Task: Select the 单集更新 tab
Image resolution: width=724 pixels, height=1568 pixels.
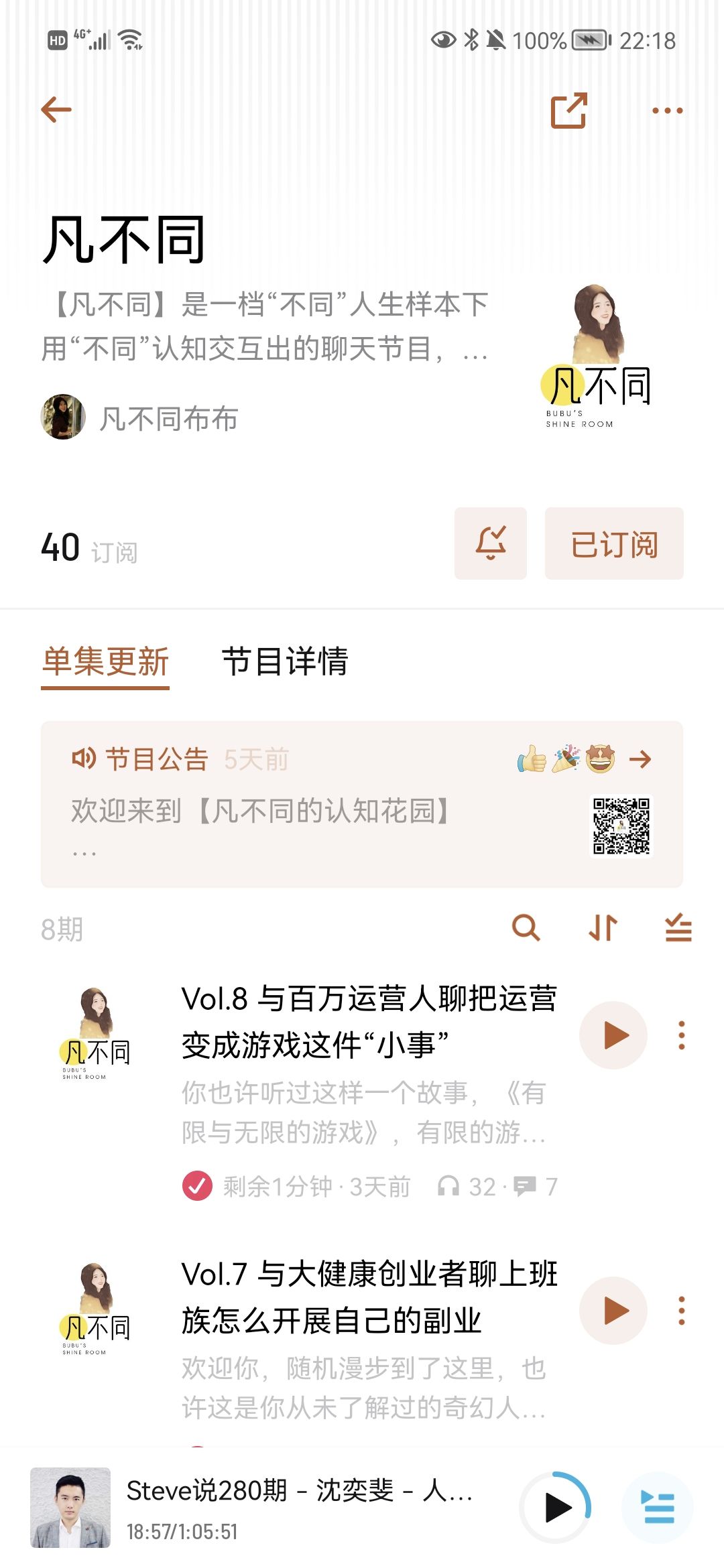Action: [x=105, y=662]
